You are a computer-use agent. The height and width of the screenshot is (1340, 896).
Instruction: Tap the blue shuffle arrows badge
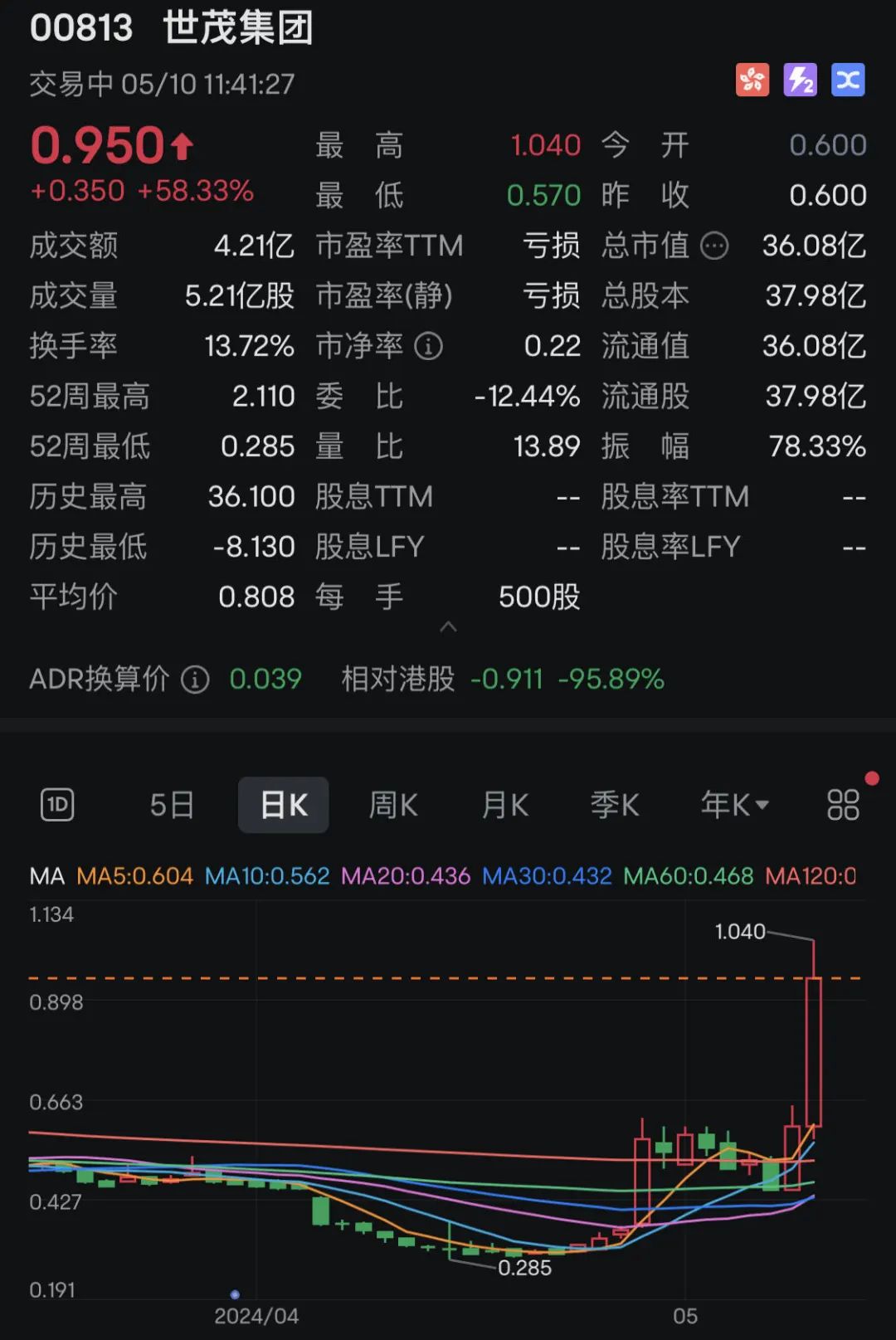click(848, 80)
